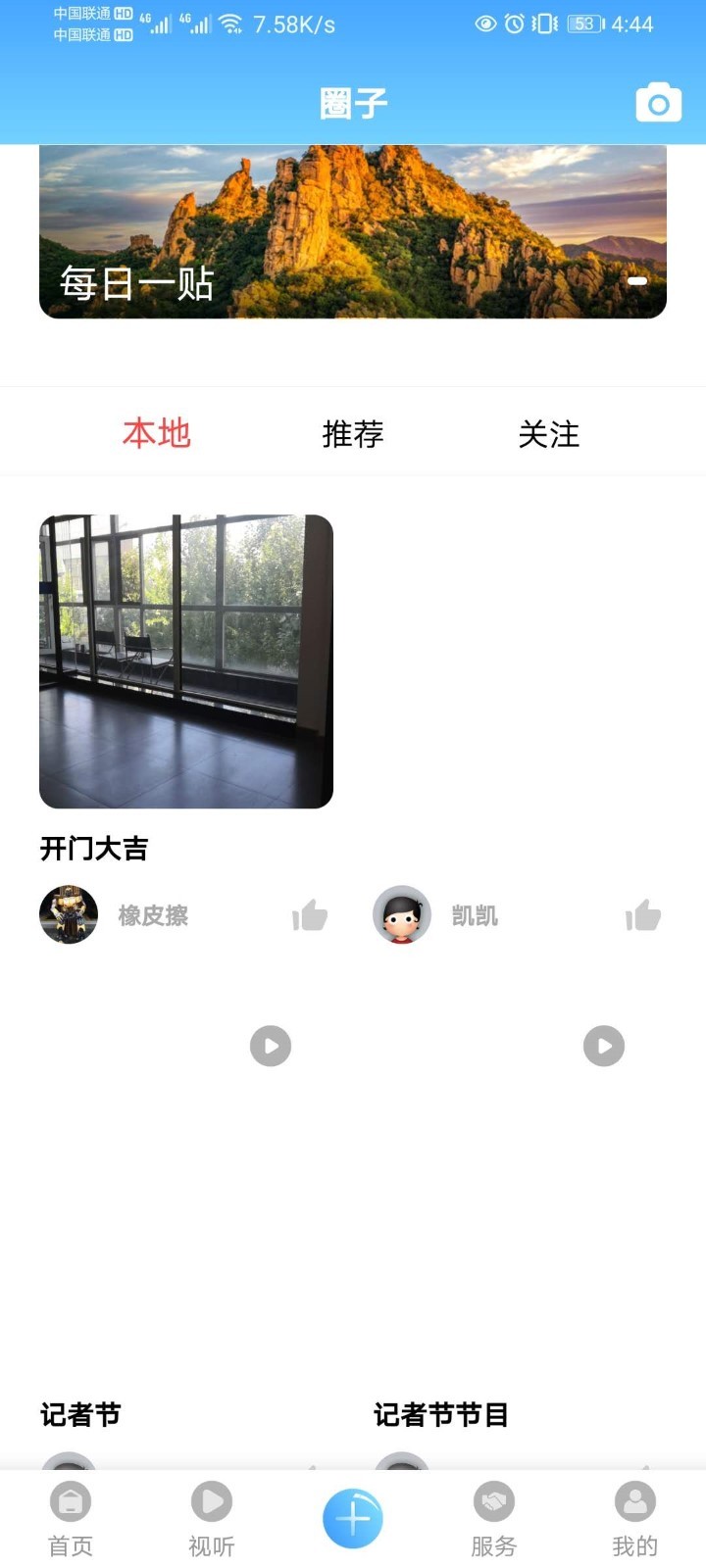View the 开门大吉 post photo

[185, 661]
